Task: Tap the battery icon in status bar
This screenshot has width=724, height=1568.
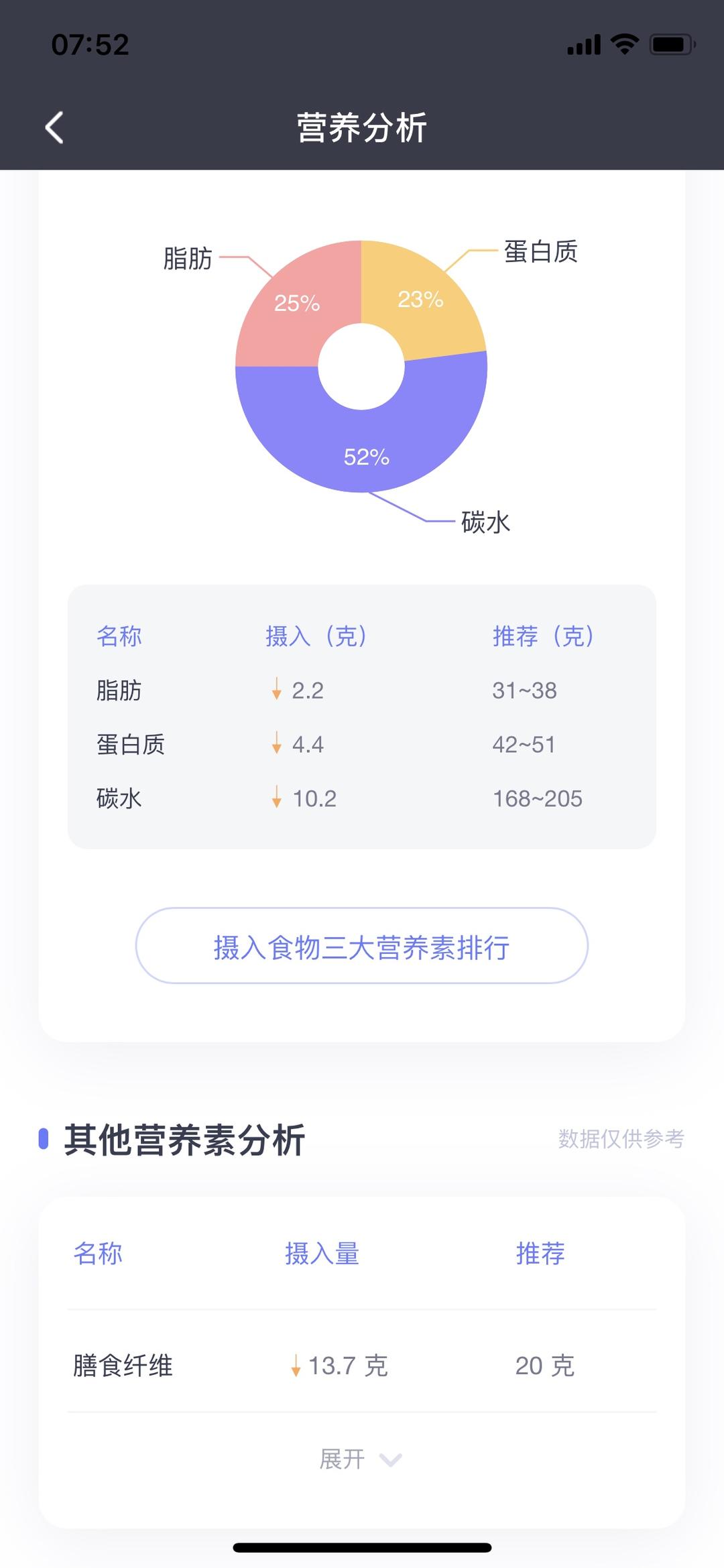Action: point(670,44)
